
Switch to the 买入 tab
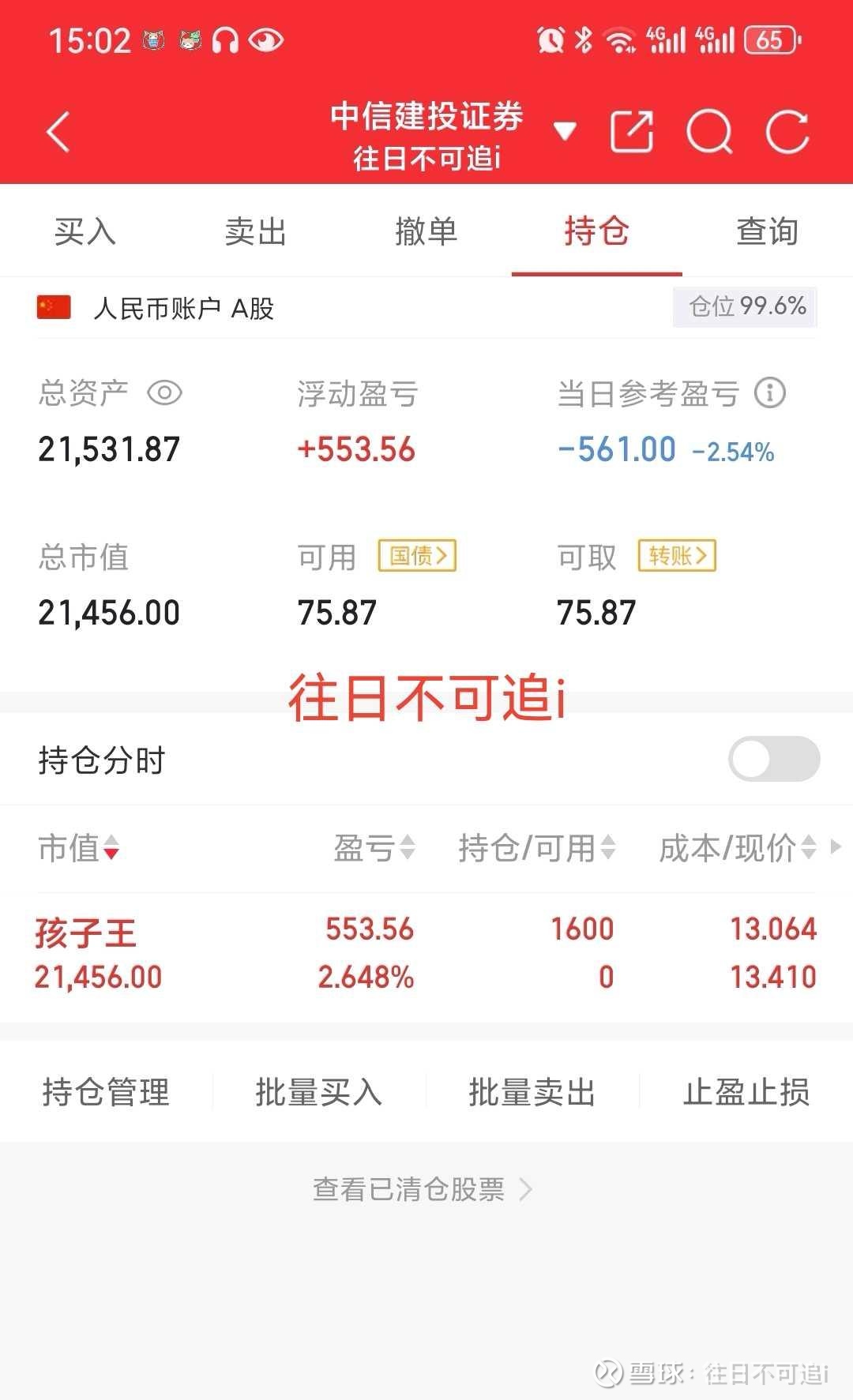click(85, 231)
